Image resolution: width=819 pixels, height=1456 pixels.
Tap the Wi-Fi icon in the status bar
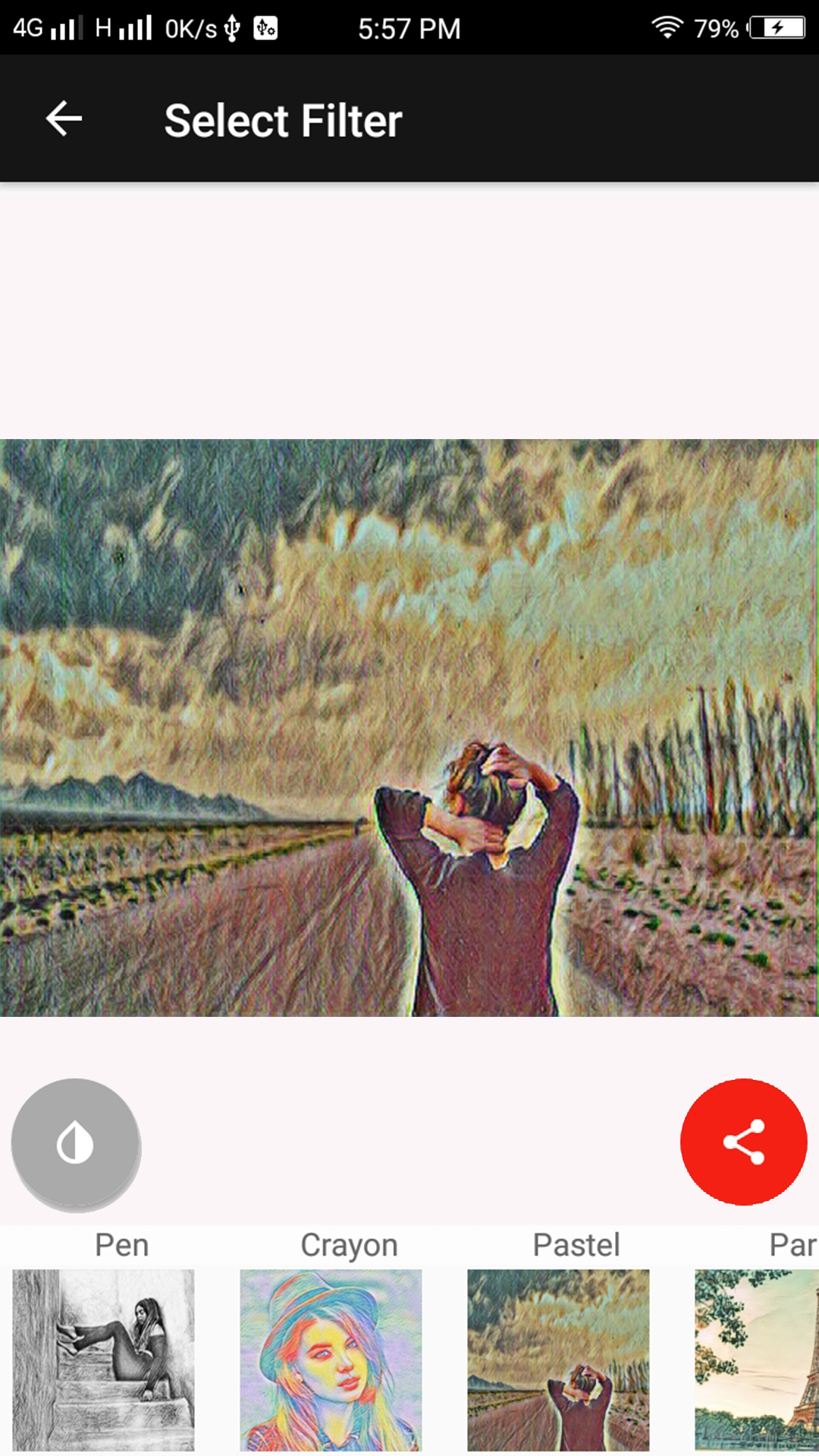(667, 28)
